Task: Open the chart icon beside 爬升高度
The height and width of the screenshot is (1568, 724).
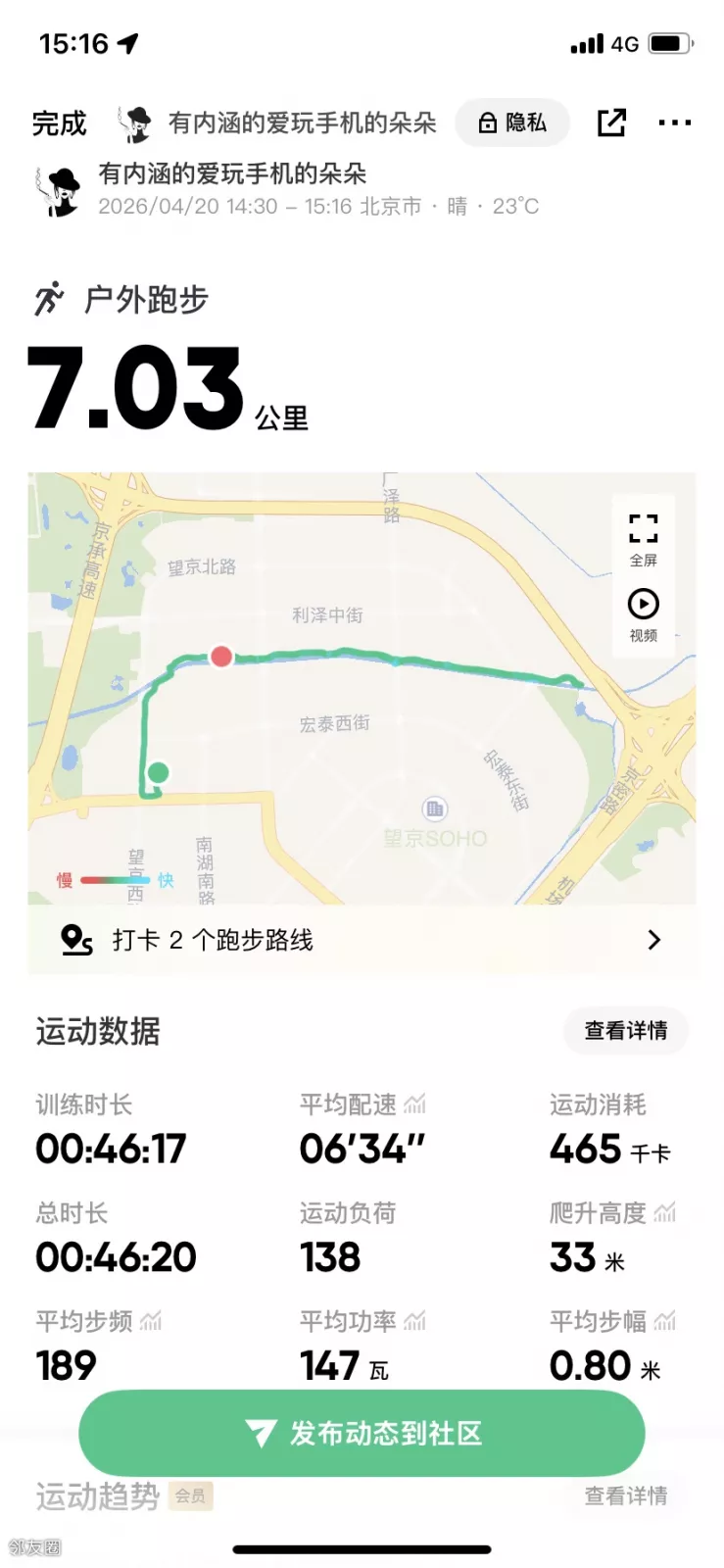Action: tap(665, 1213)
